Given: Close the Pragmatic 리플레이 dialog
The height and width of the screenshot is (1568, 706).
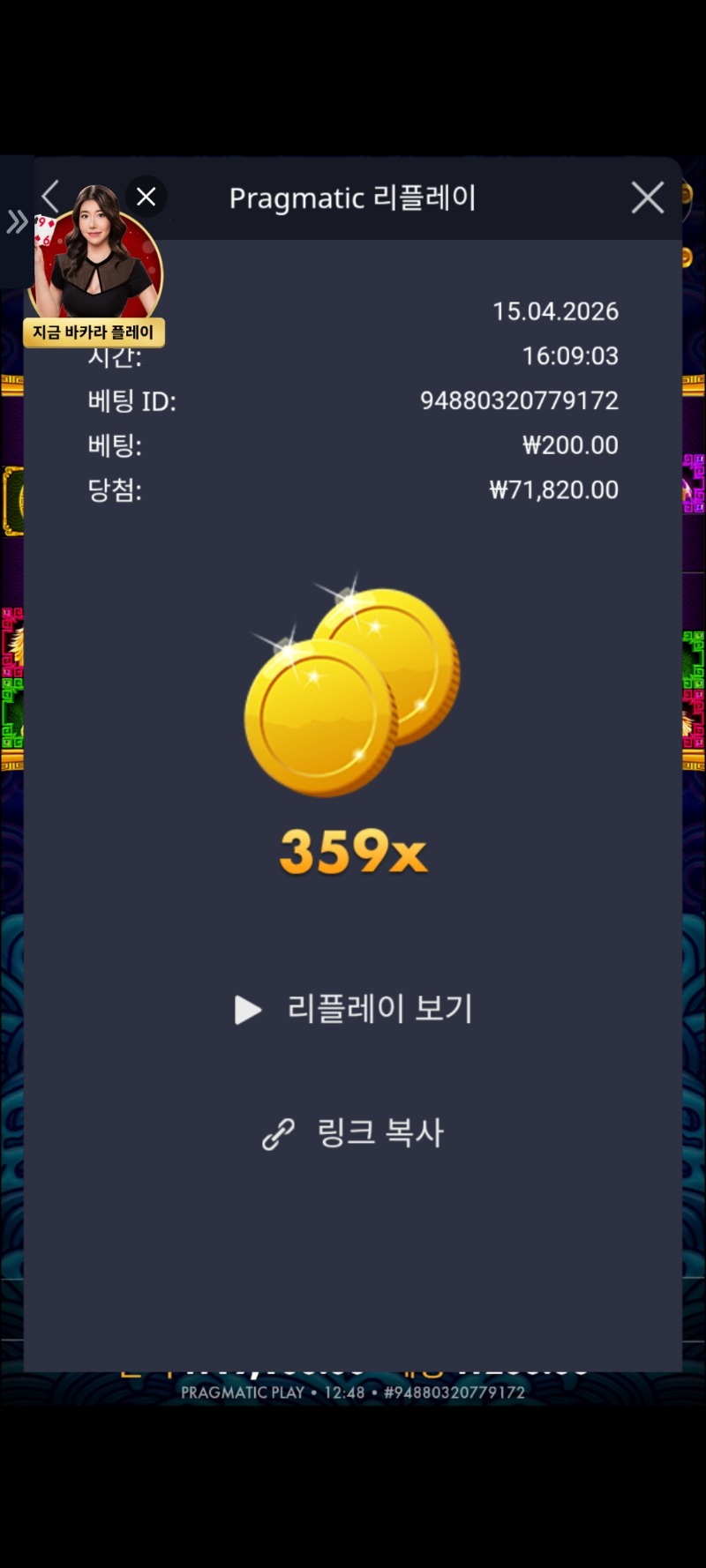Looking at the screenshot, I should (648, 198).
